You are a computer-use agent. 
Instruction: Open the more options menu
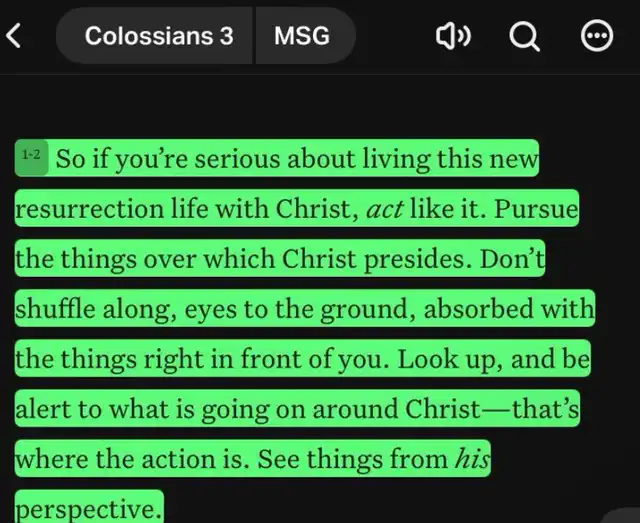click(x=597, y=36)
